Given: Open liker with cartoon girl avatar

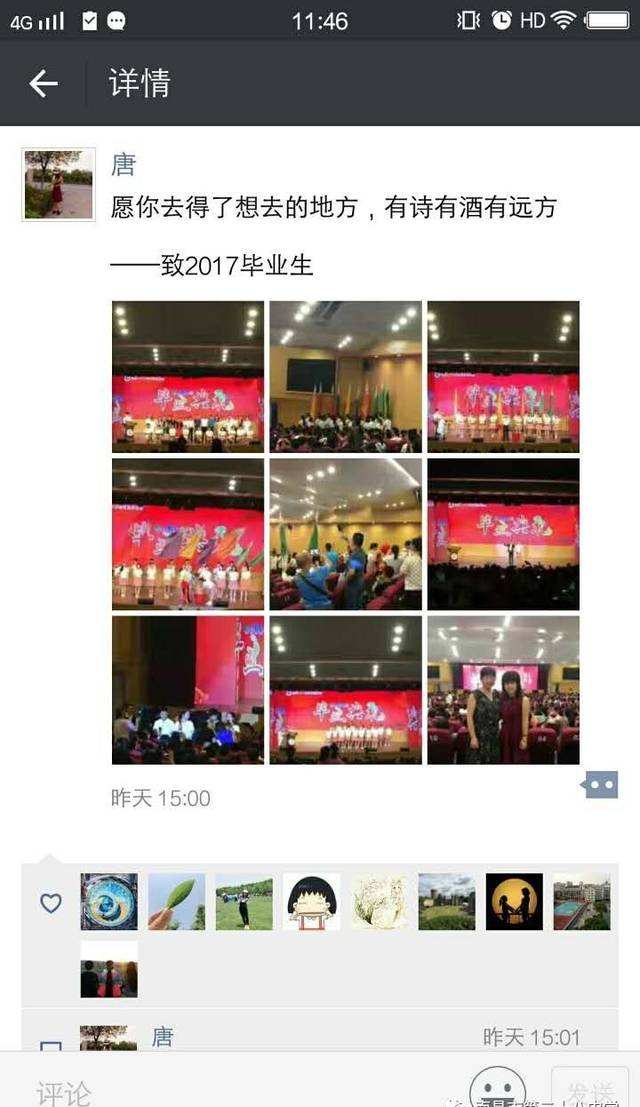Looking at the screenshot, I should pos(311,902).
